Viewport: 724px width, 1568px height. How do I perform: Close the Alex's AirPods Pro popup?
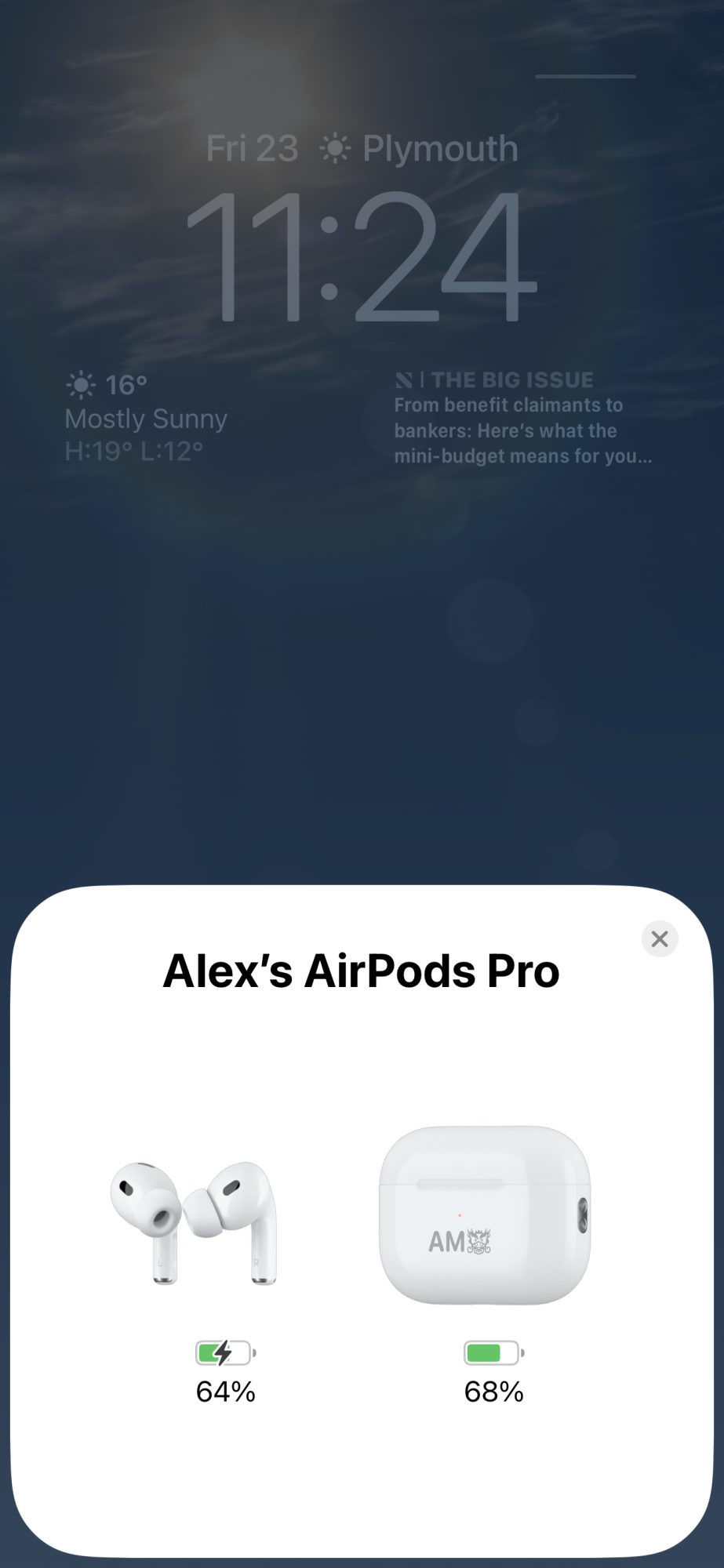[660, 938]
